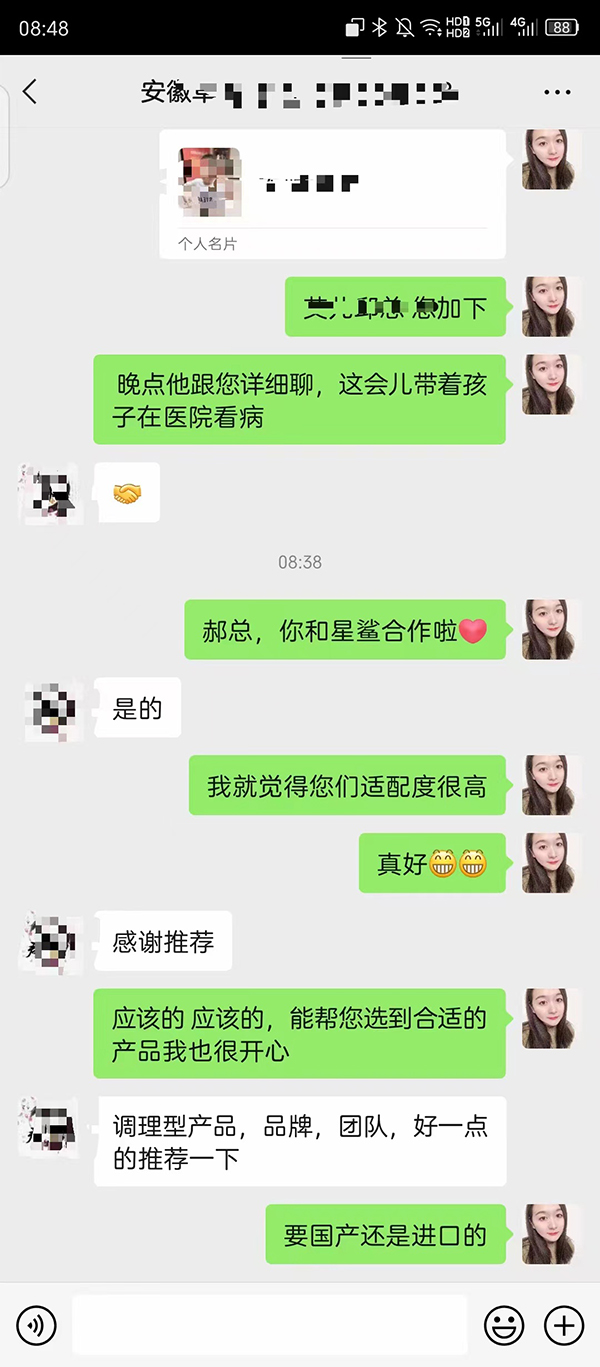
Task: Open the emoji sticker panel
Action: point(504,1326)
